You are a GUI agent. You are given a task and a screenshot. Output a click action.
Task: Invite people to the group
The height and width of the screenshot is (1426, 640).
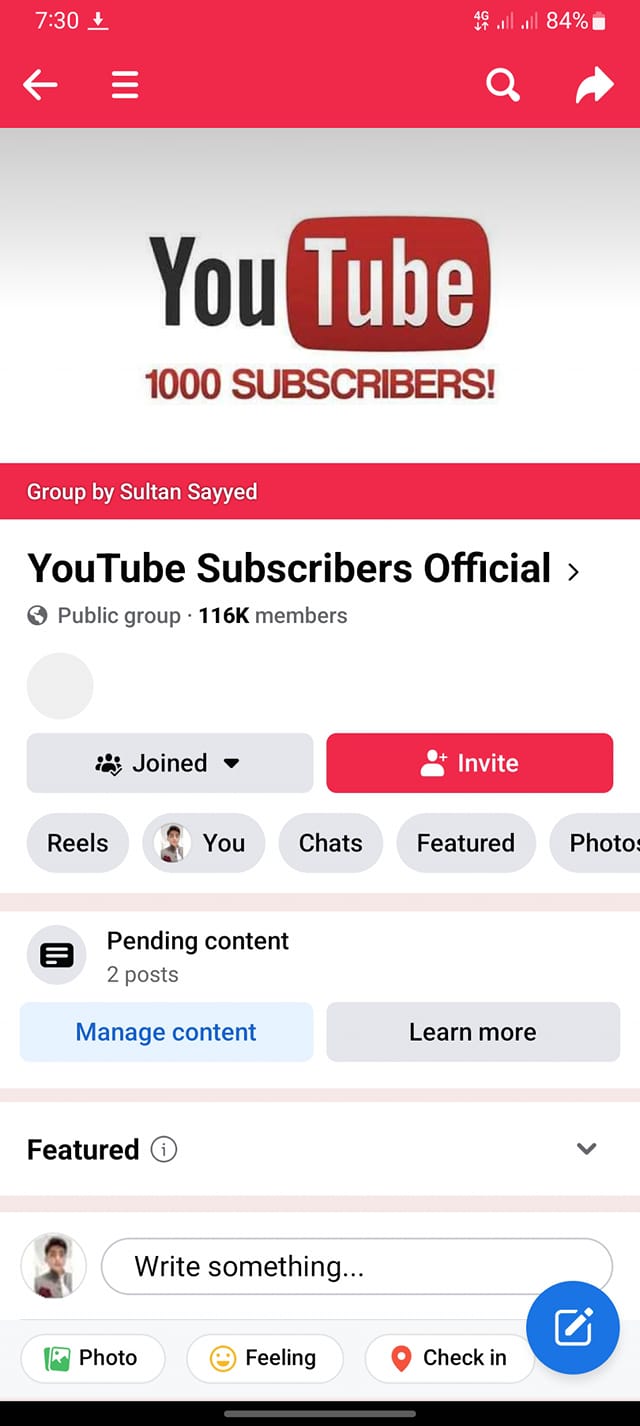[x=470, y=763]
